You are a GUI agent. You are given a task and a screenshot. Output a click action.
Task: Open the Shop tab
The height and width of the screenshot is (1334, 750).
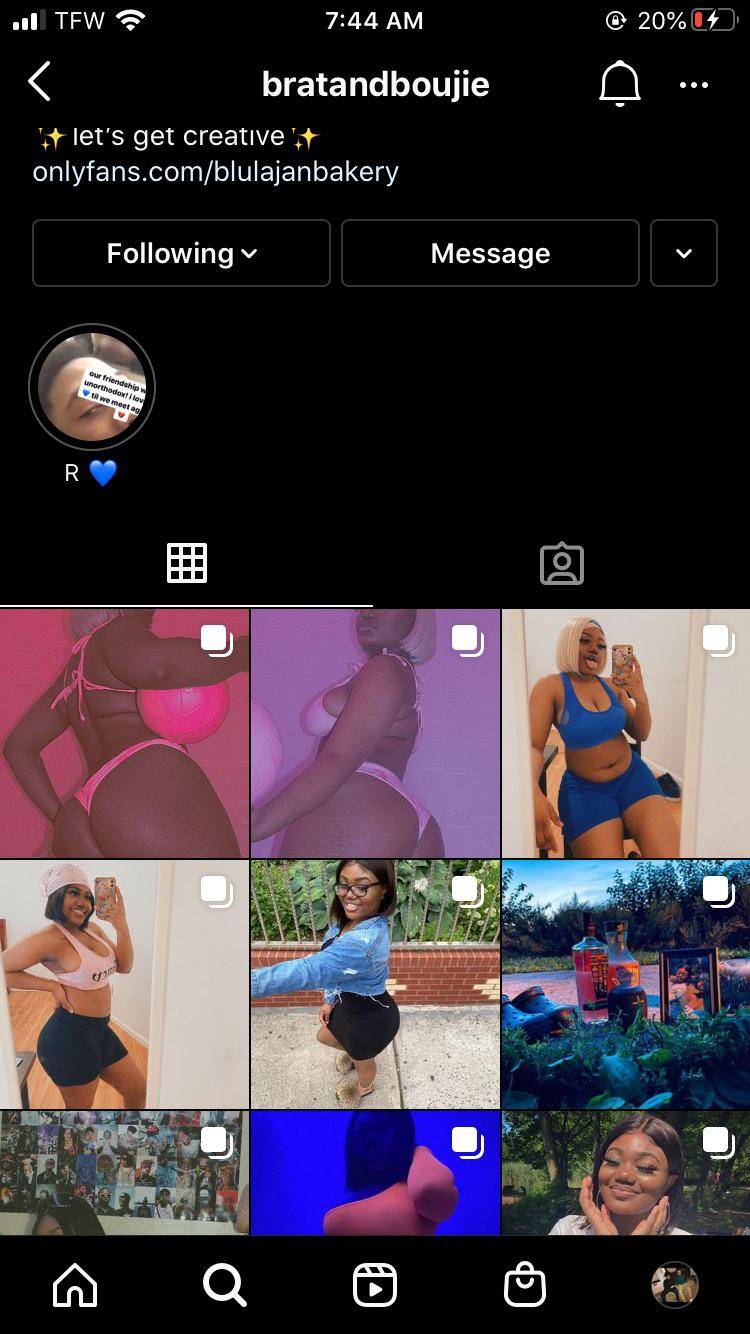[x=525, y=1285]
